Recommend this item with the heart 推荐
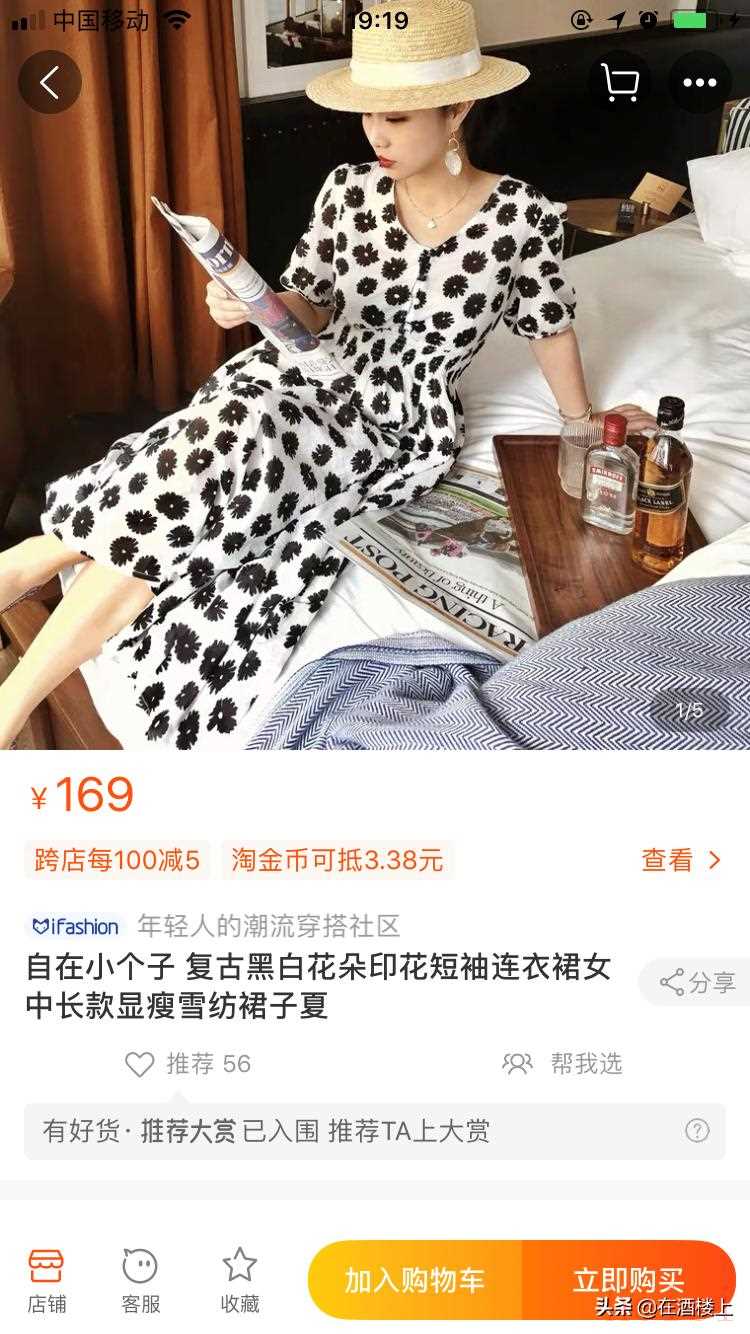 pyautogui.click(x=188, y=1064)
